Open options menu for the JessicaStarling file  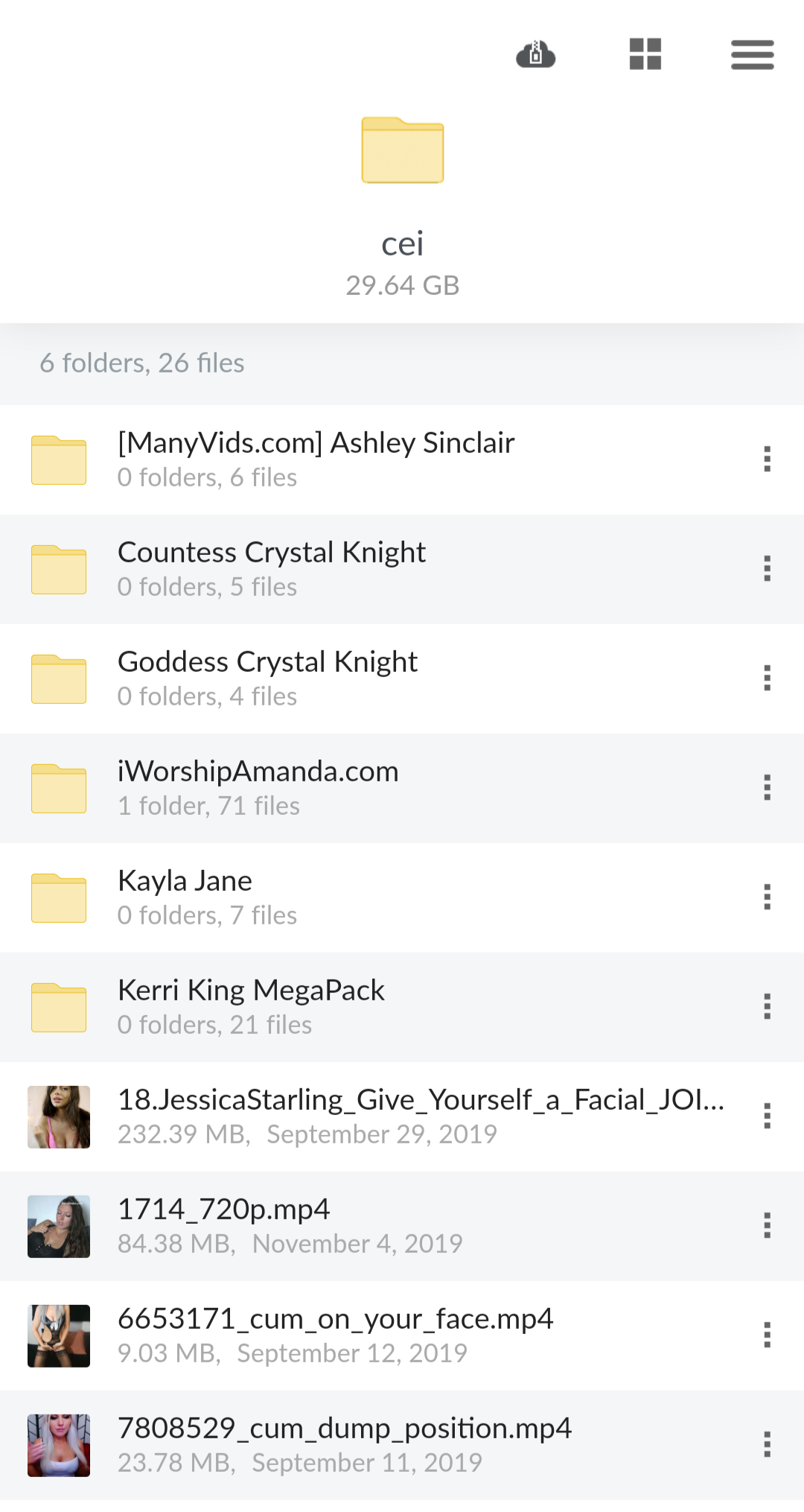[768, 1115]
